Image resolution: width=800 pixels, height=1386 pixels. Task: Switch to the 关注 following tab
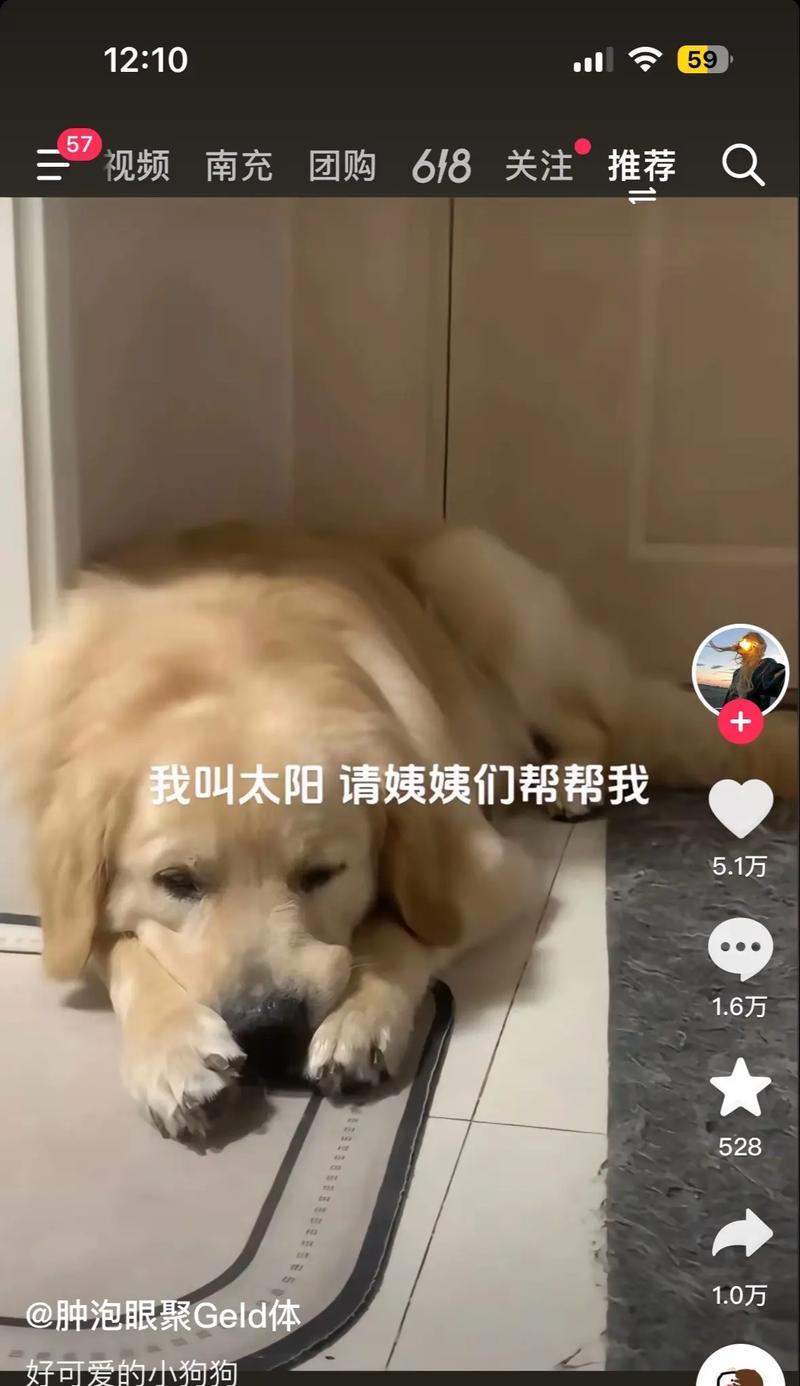pos(540,166)
